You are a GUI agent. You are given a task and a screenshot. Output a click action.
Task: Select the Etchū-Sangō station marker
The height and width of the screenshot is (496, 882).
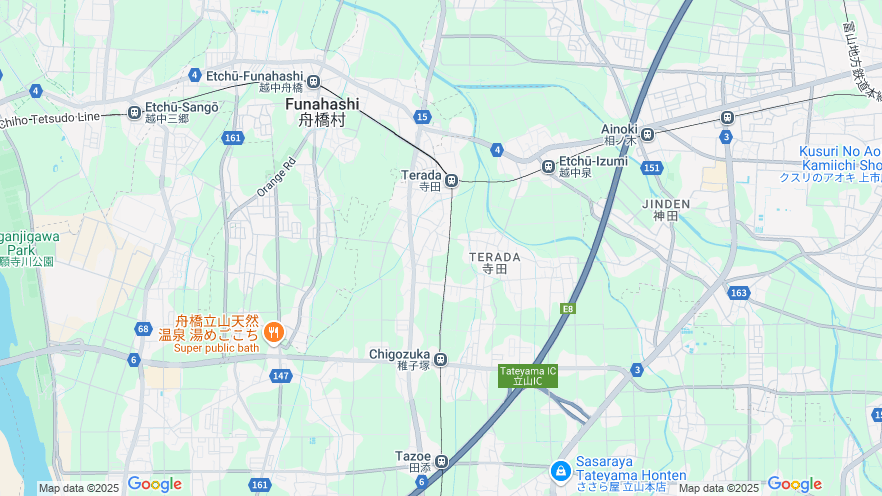pyautogui.click(x=135, y=113)
